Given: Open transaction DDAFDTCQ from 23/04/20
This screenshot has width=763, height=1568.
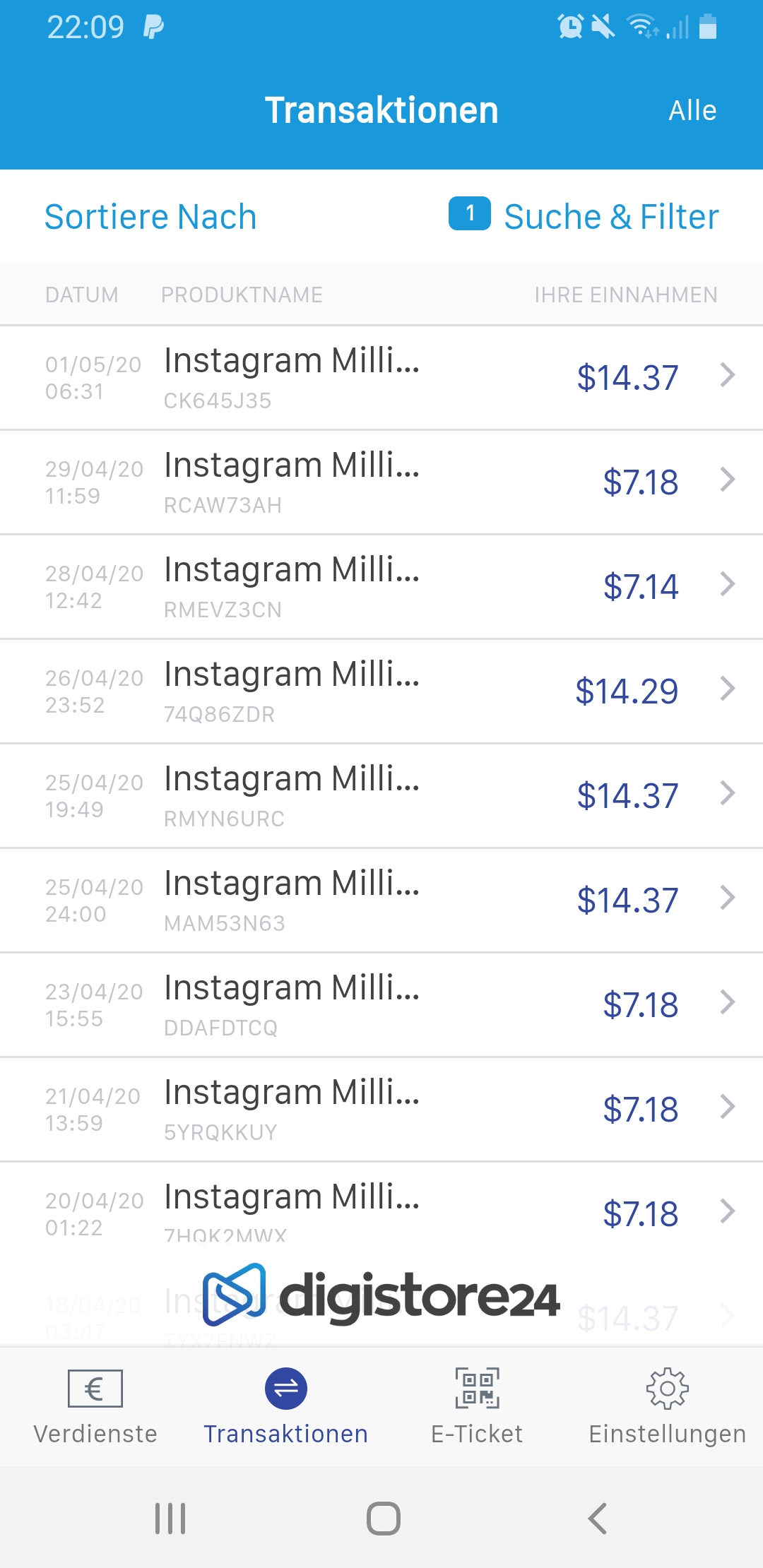Looking at the screenshot, I should coord(381,1005).
